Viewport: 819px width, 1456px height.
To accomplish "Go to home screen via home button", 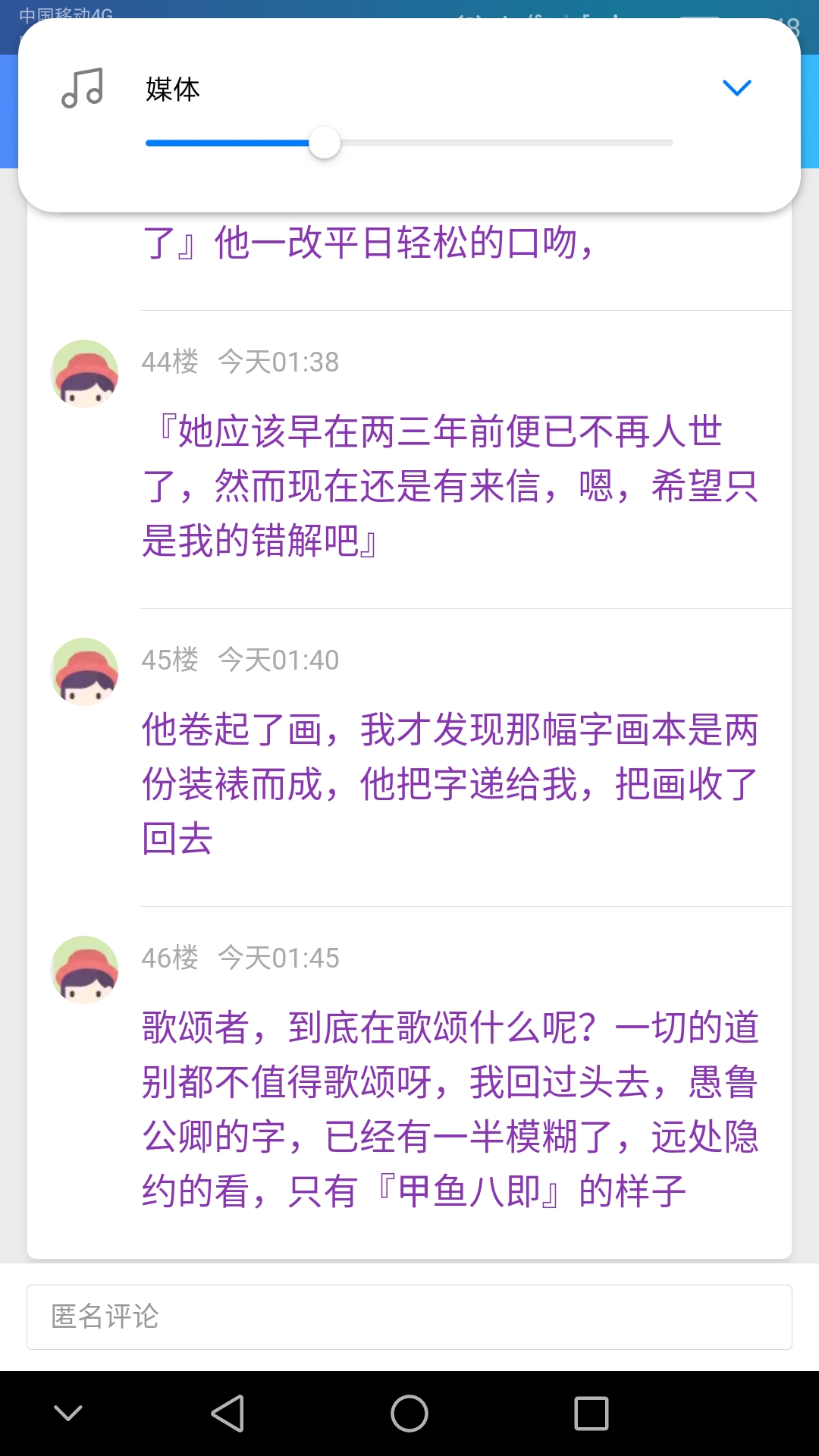I will 409,1414.
